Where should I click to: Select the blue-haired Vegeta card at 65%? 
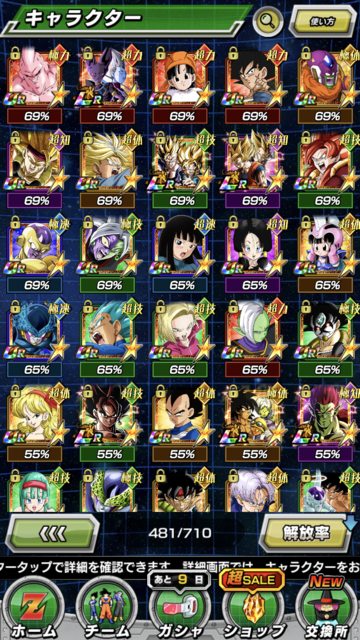coord(107,331)
